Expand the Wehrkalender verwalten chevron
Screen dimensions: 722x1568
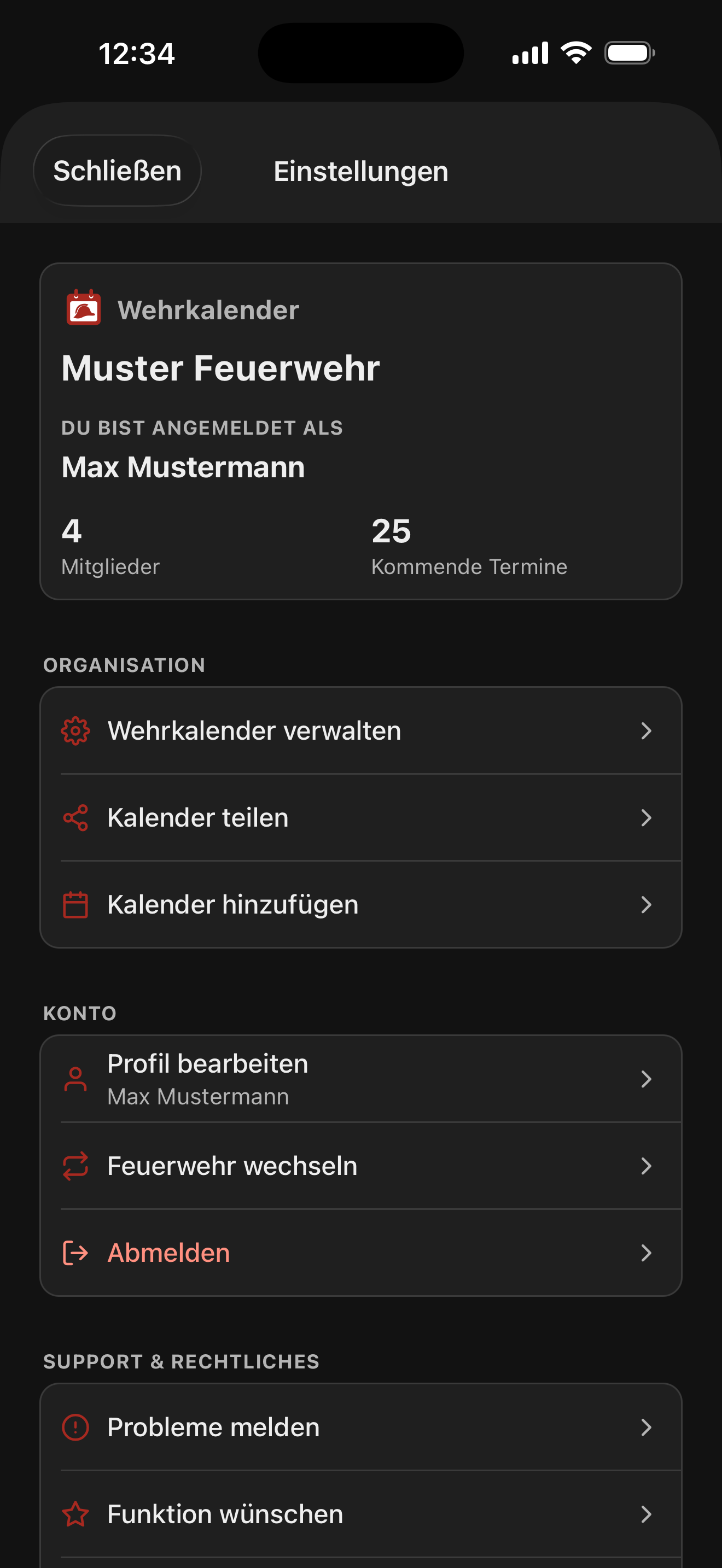click(647, 731)
